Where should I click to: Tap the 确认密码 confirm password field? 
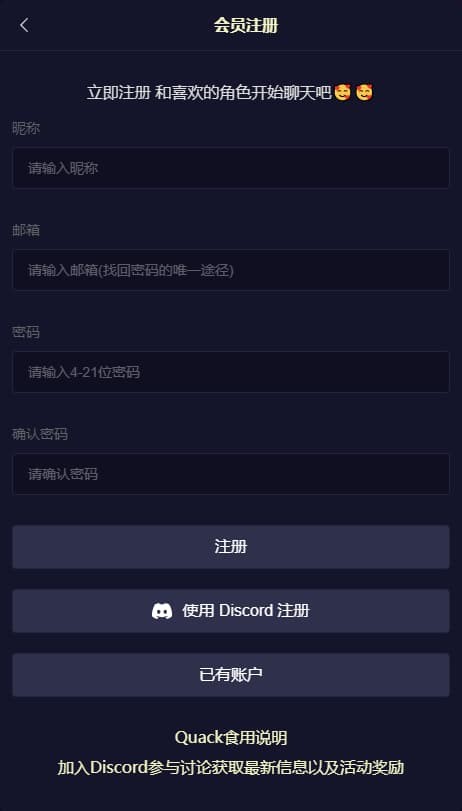point(231,474)
